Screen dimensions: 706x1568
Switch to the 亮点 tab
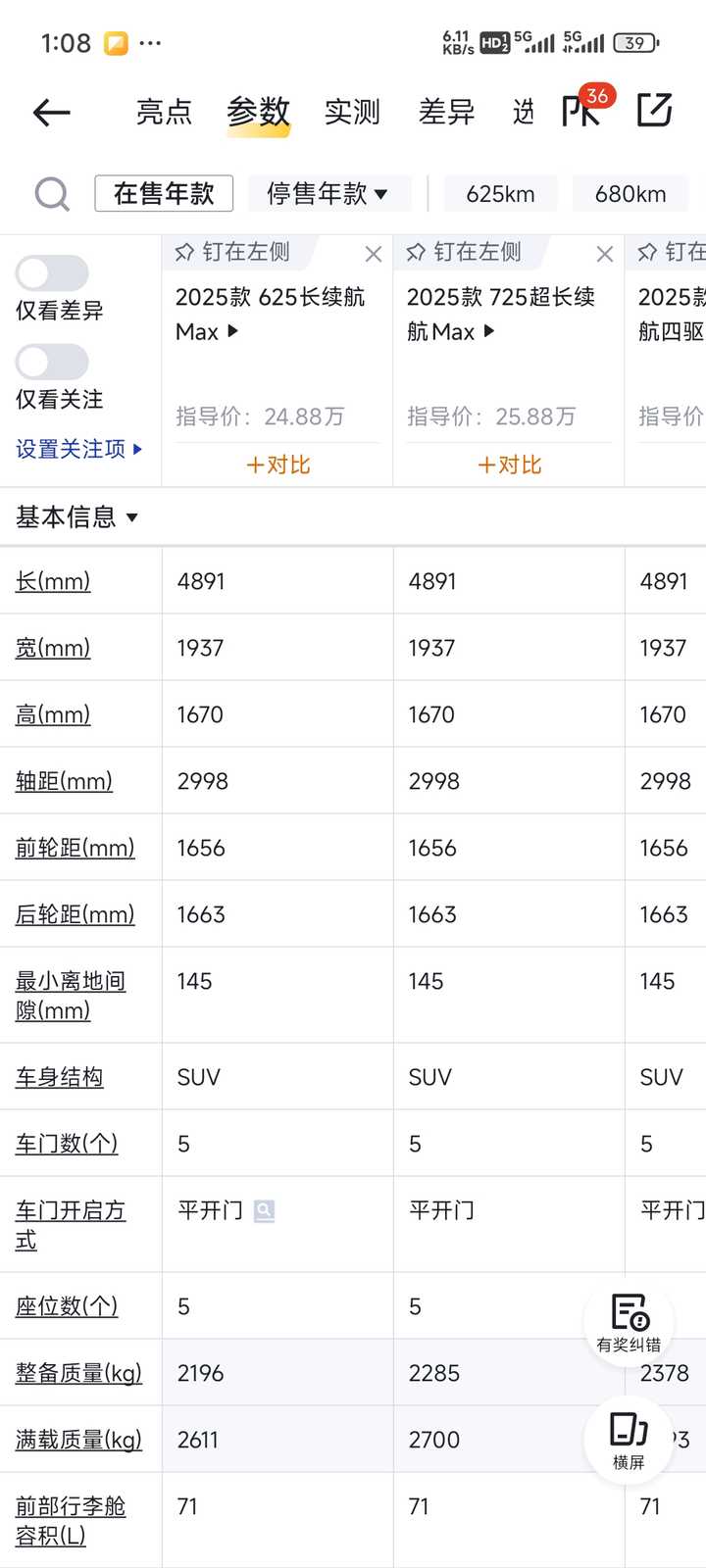[164, 112]
